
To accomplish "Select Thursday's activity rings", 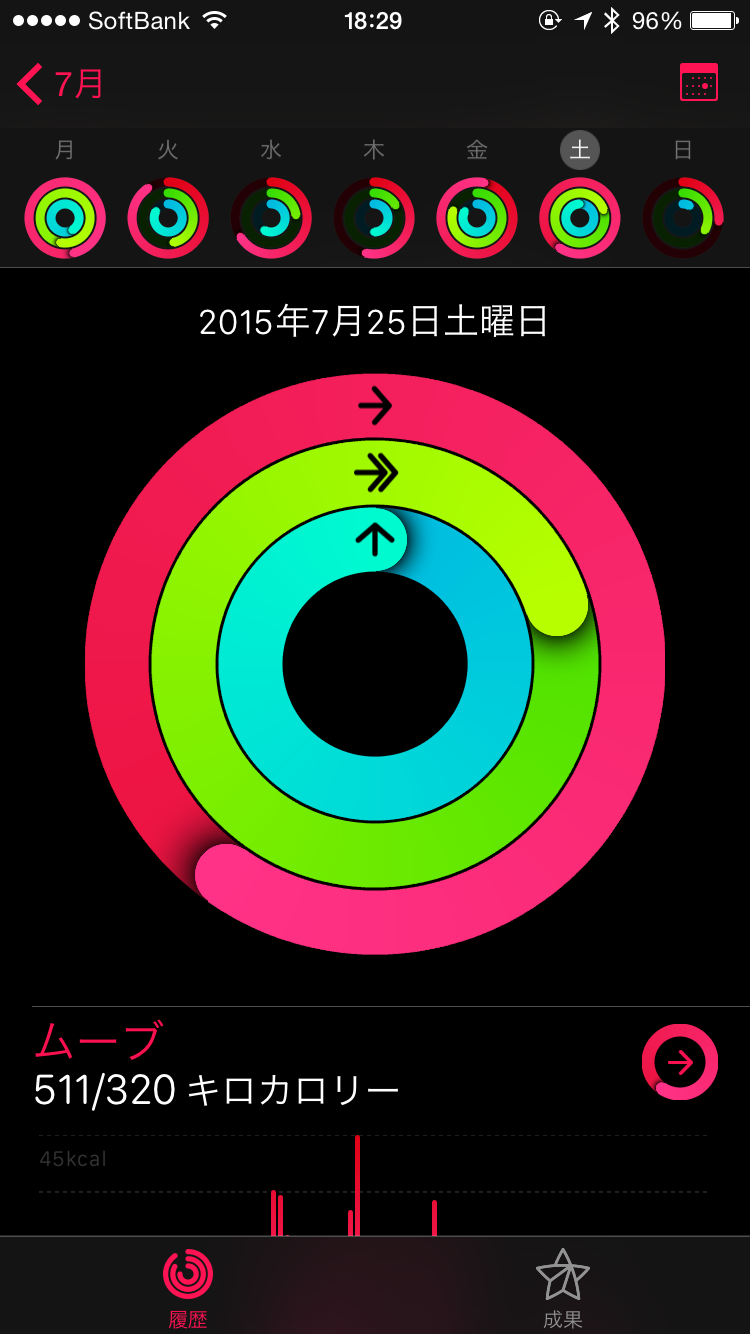I will [374, 218].
